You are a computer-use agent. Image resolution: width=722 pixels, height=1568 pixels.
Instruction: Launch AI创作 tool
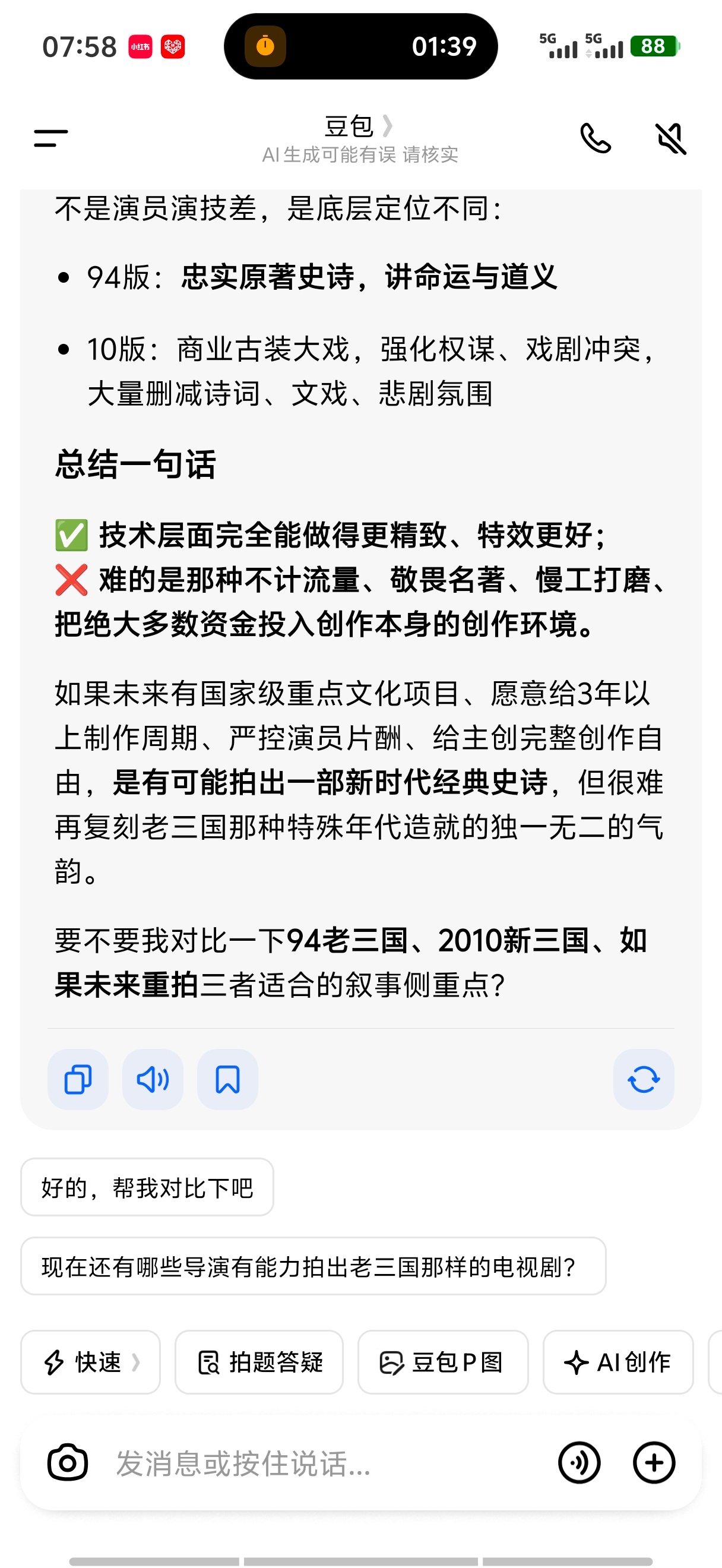point(618,1362)
